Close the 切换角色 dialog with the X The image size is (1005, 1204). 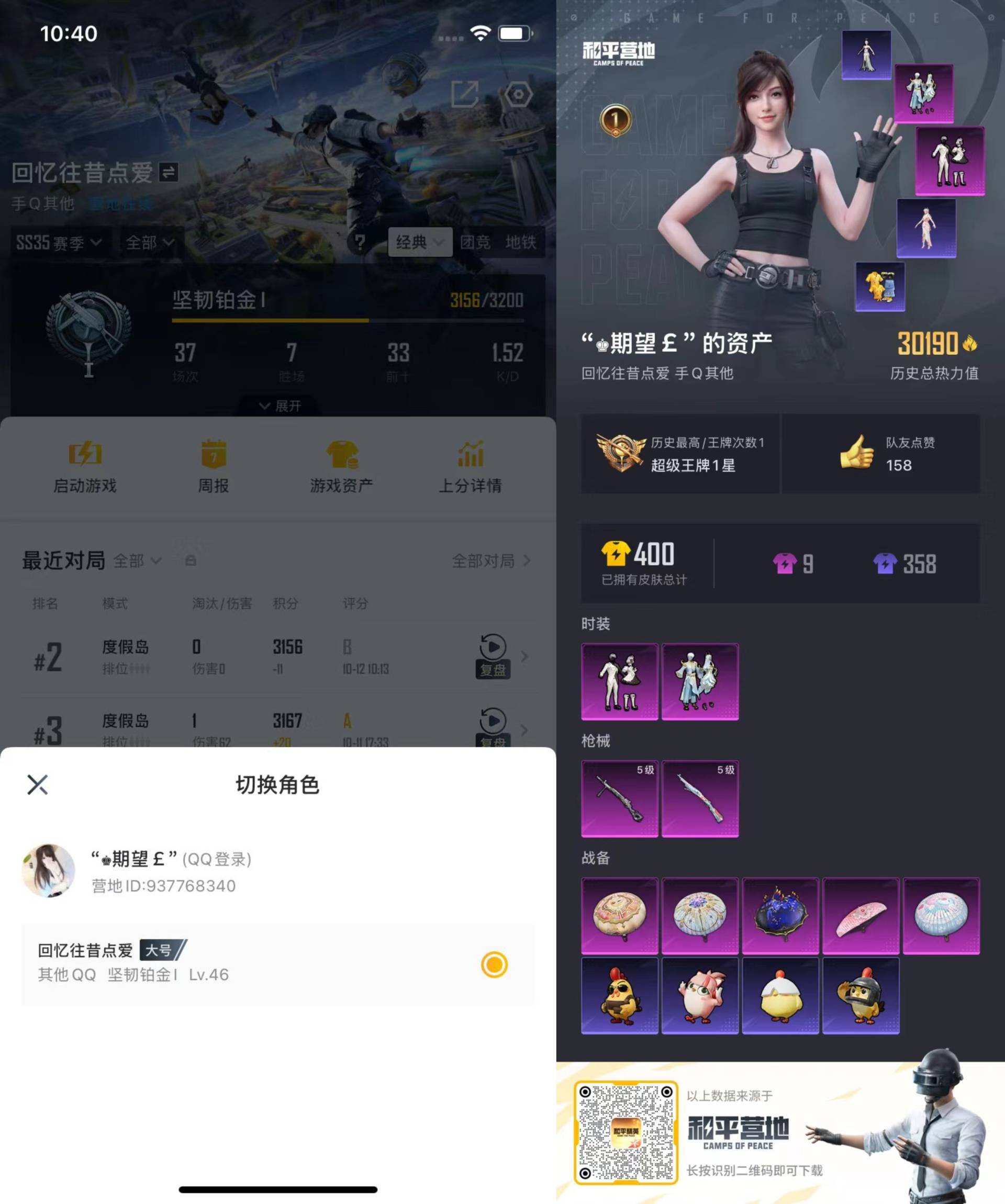38,785
